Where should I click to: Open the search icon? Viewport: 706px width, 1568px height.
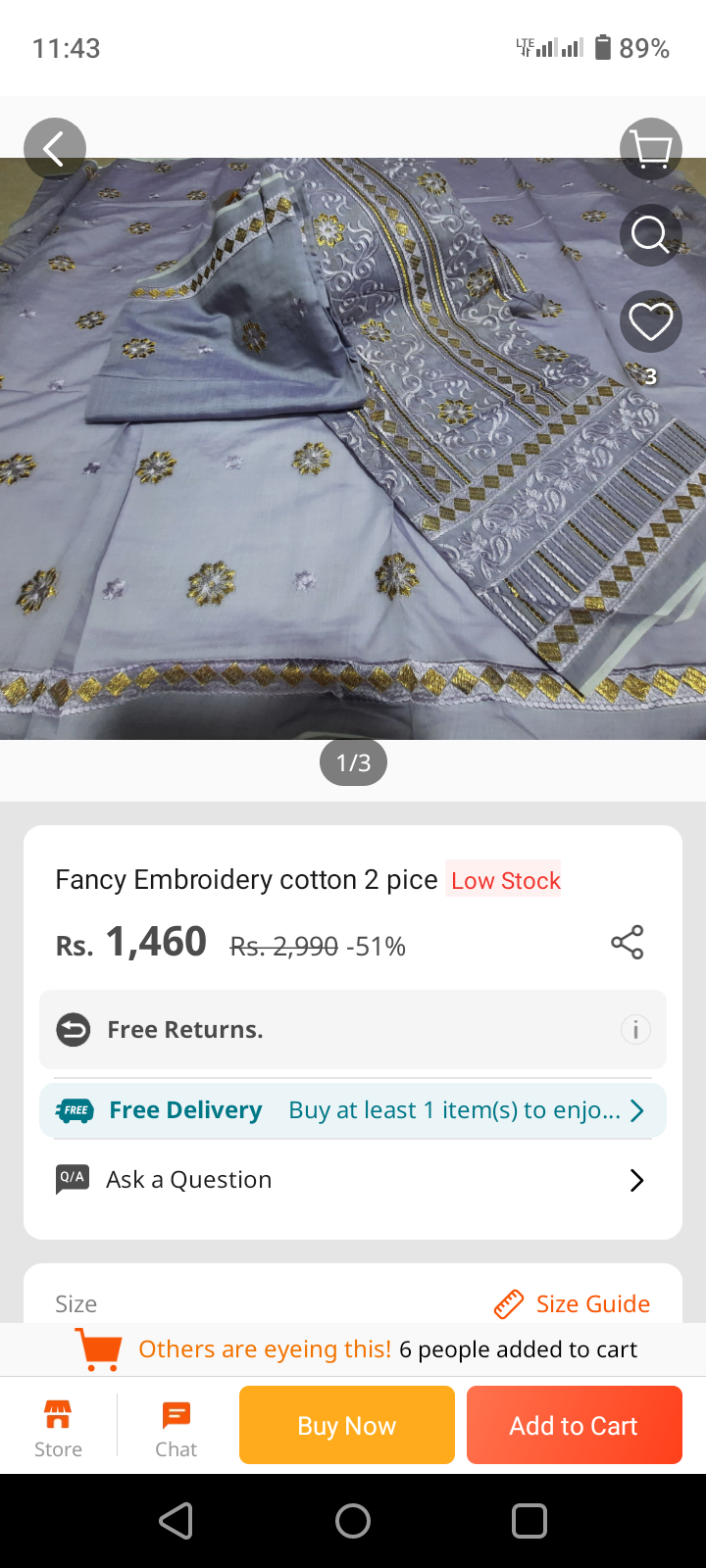(x=650, y=235)
